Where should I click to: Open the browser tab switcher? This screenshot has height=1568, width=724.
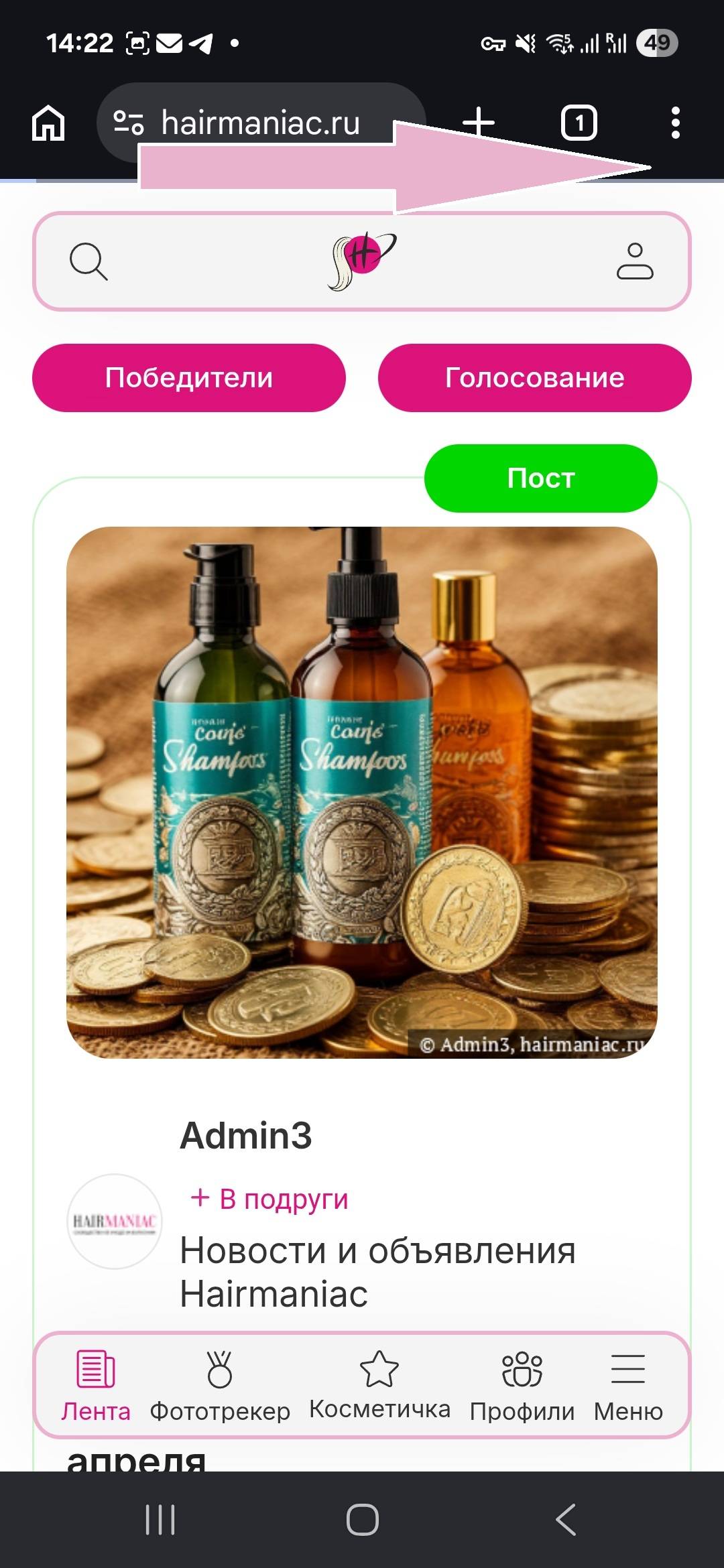point(579,123)
